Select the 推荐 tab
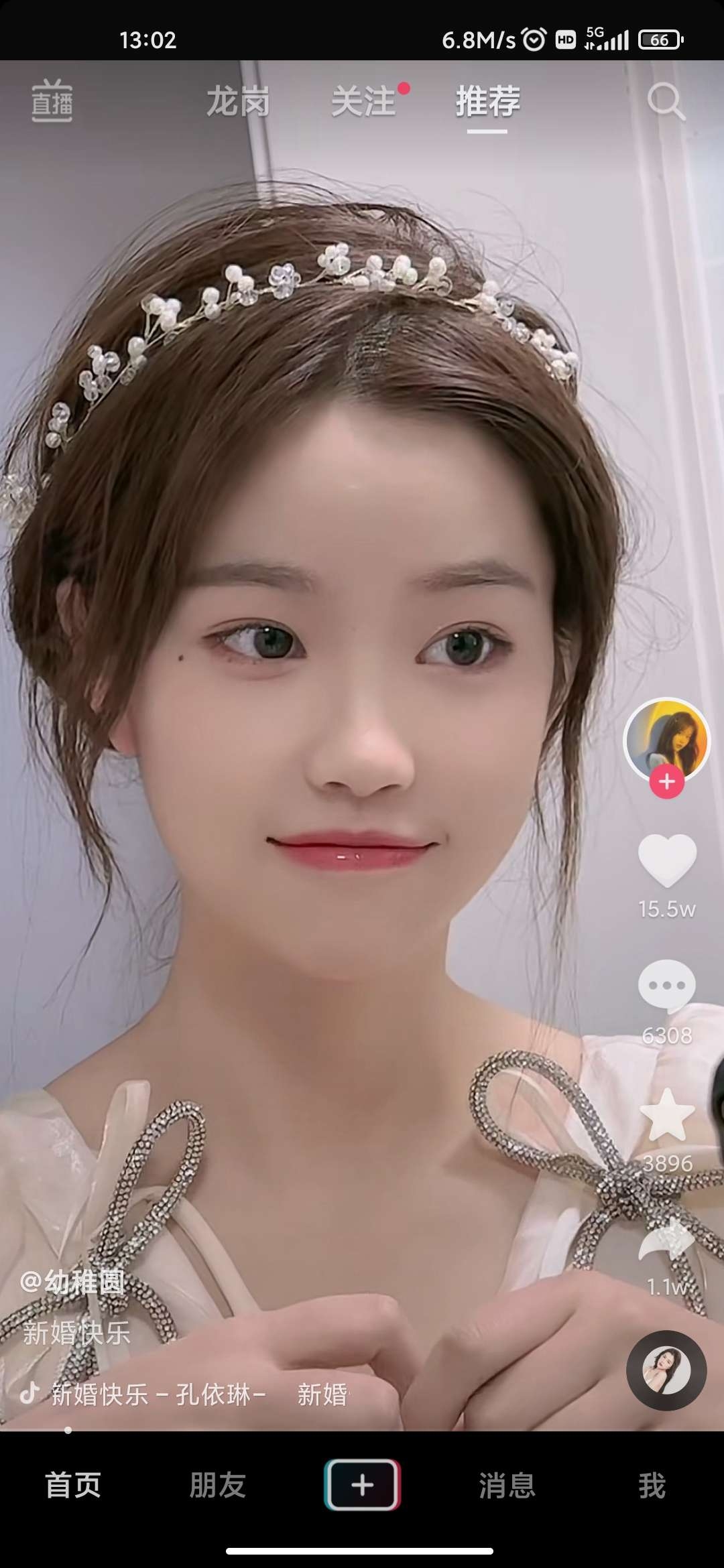This screenshot has height=1568, width=724. (487, 101)
